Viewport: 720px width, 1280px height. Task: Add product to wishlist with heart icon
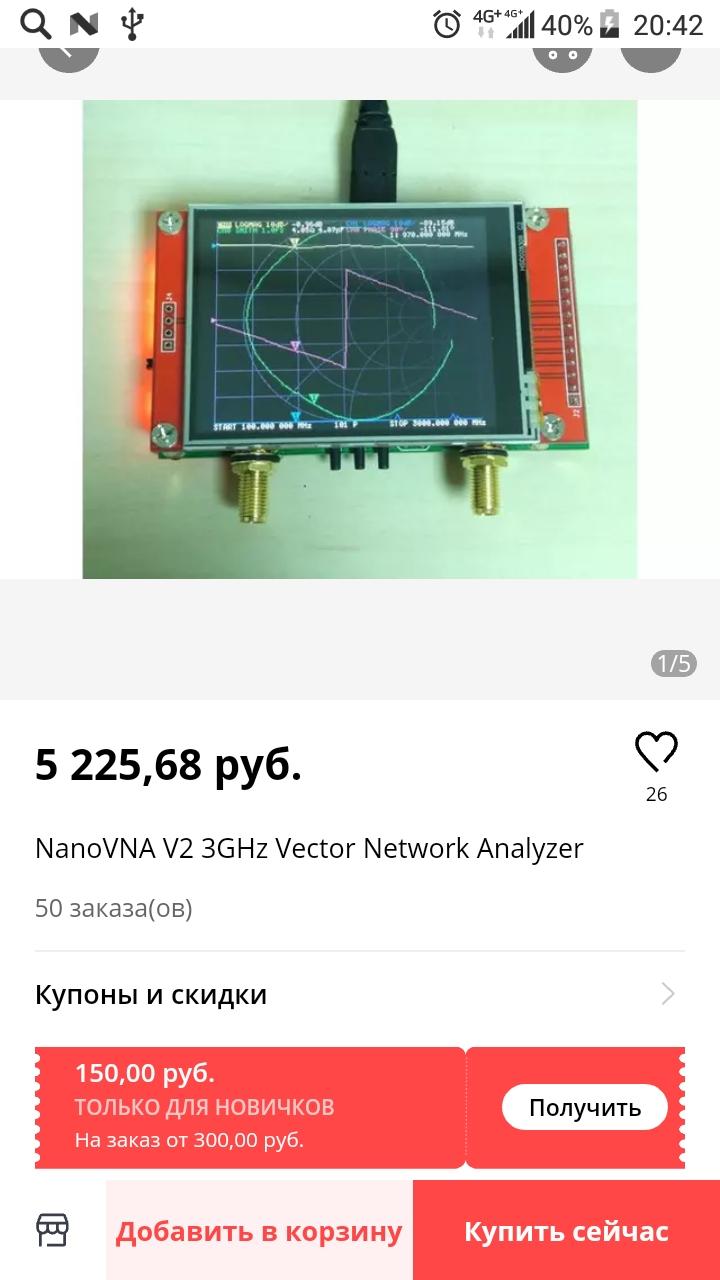point(656,752)
